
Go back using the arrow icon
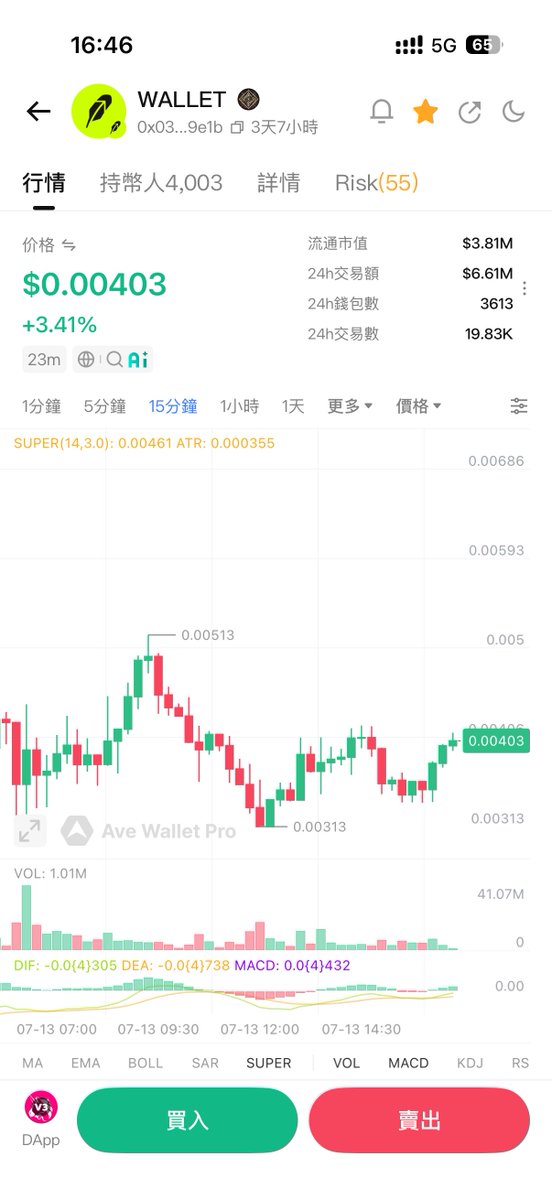[x=38, y=111]
